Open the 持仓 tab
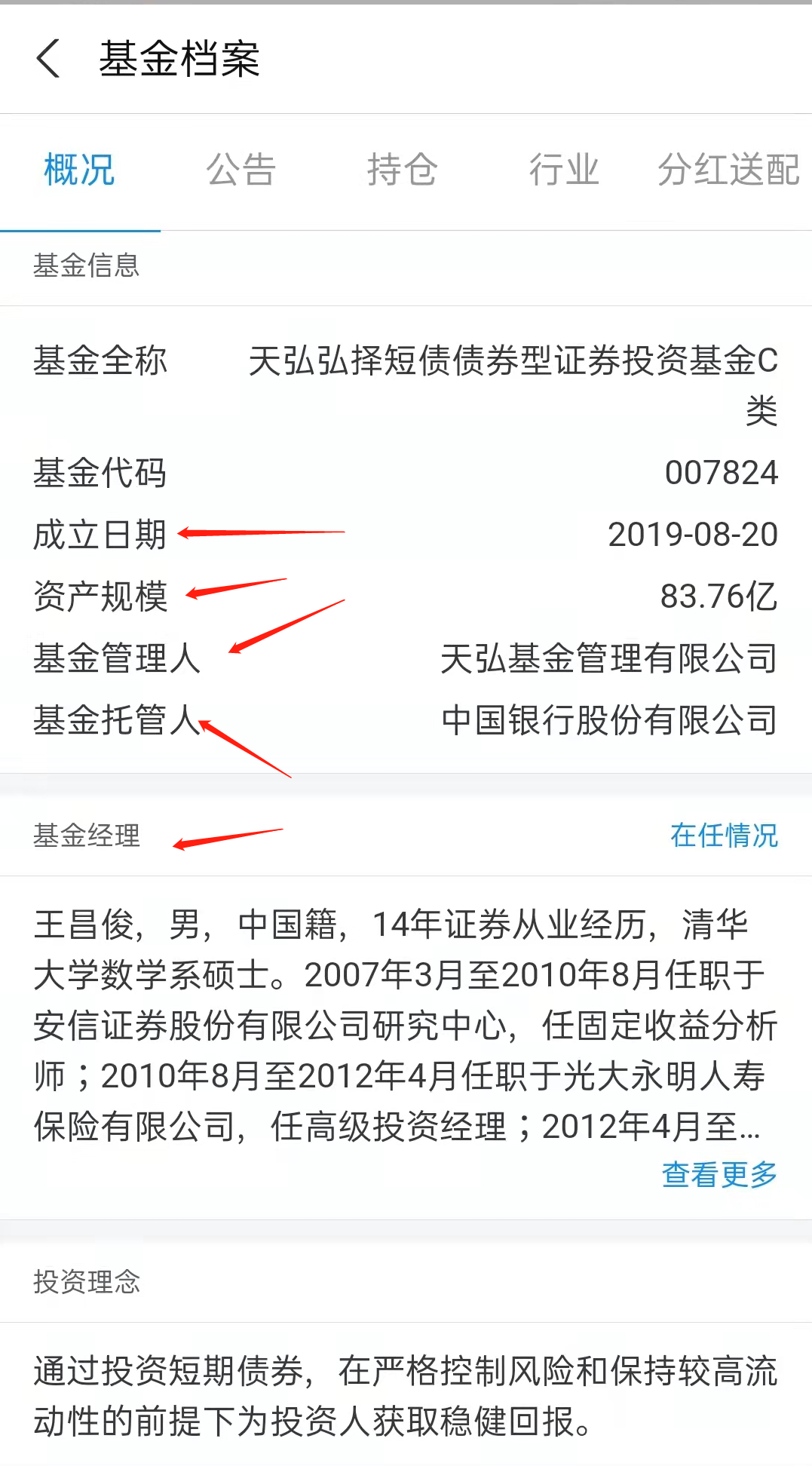 (402, 170)
